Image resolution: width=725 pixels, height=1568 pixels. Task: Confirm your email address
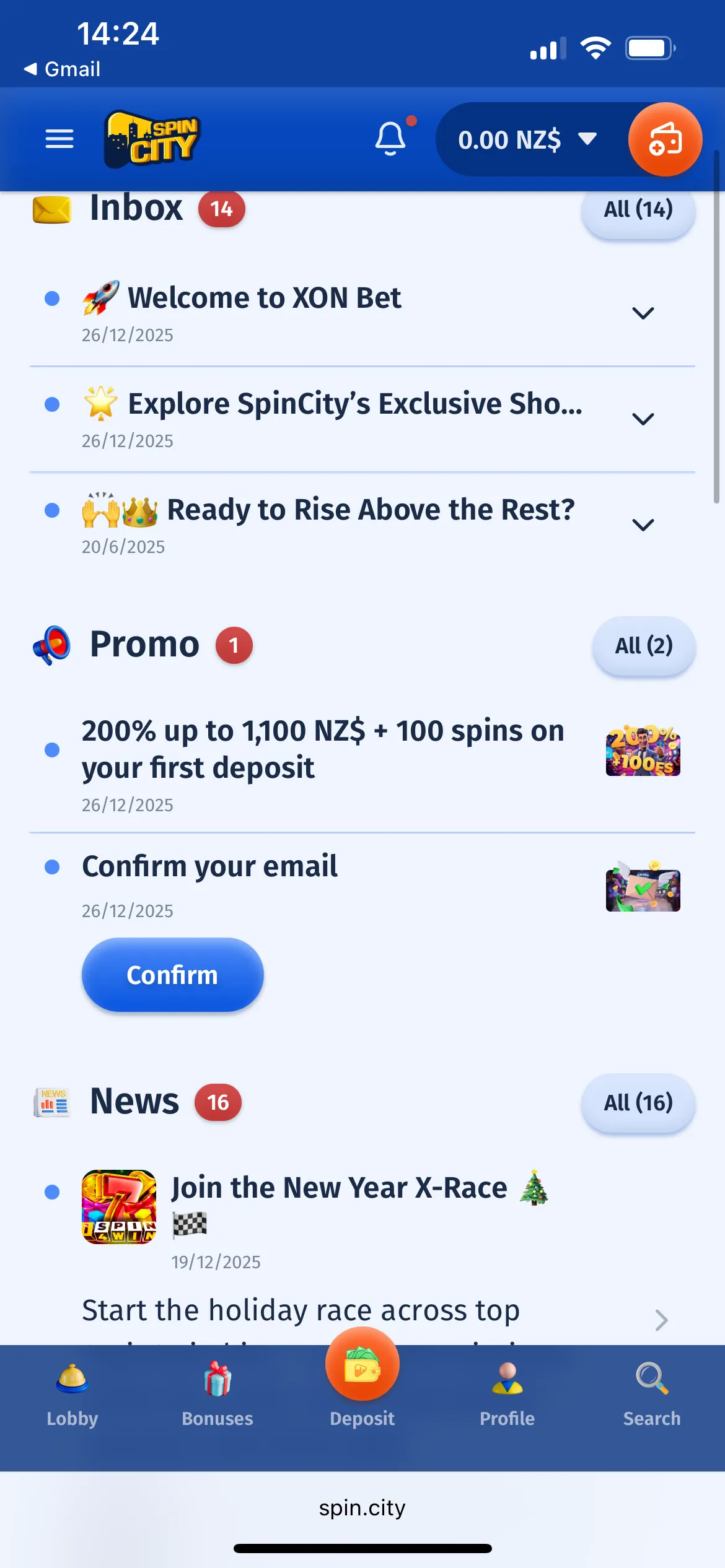[172, 975]
